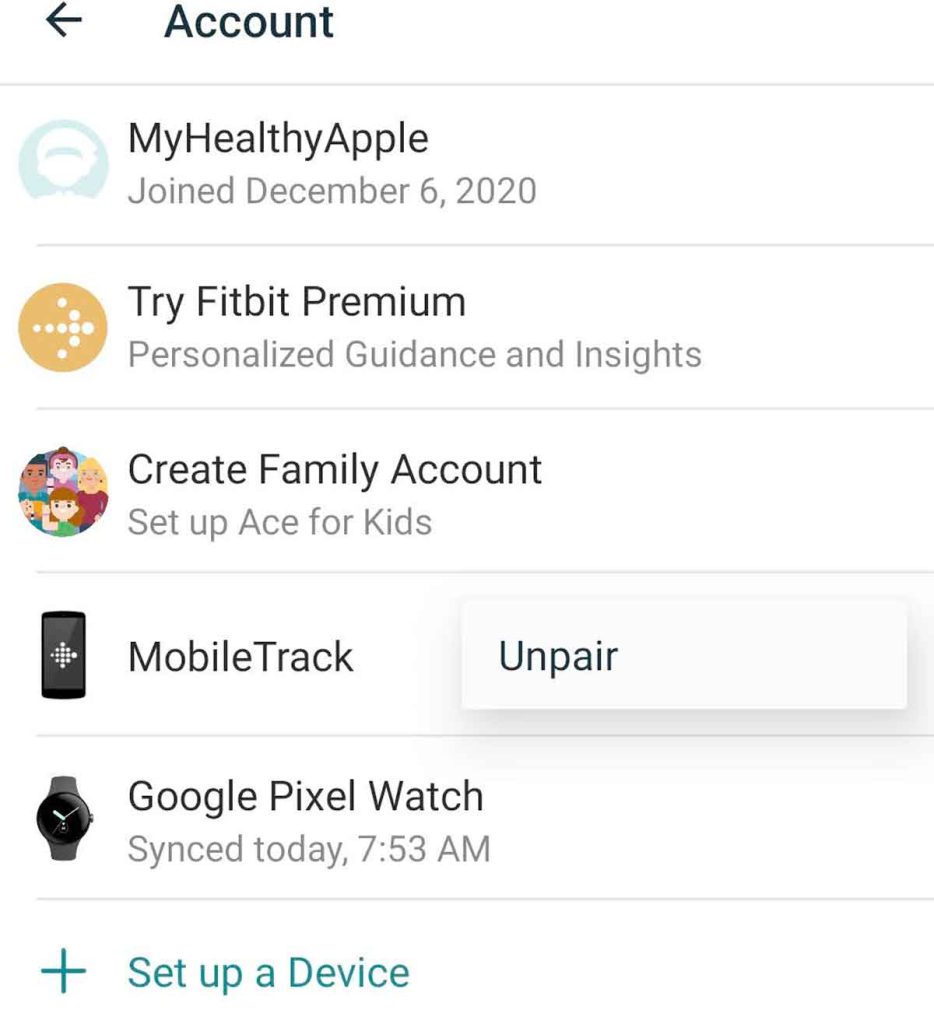This screenshot has height=1024, width=934.
Task: Open the MyHealthyApple profile
Action: point(280,163)
